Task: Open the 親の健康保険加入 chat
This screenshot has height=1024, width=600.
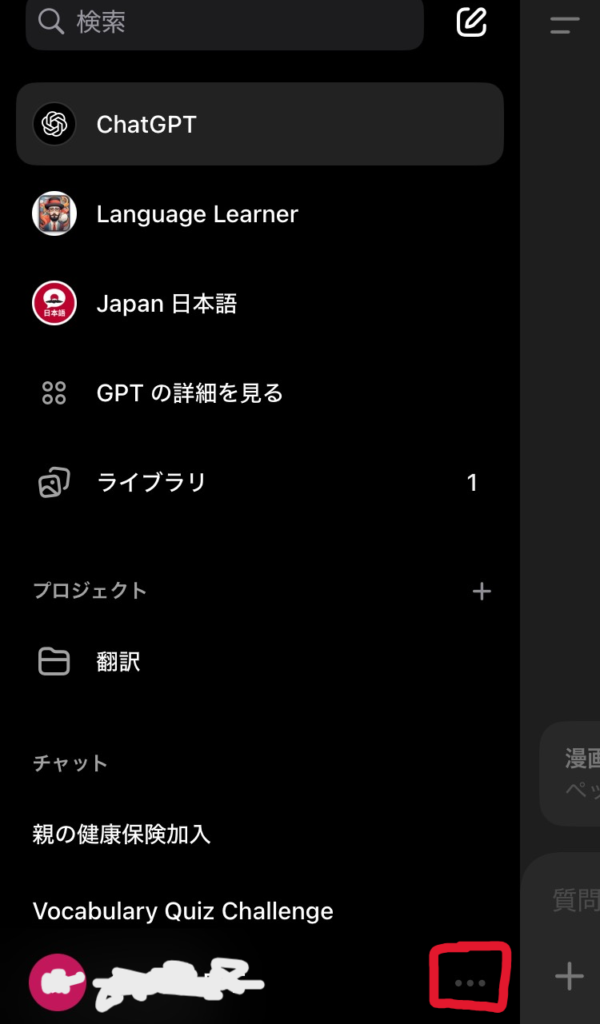Action: (121, 834)
